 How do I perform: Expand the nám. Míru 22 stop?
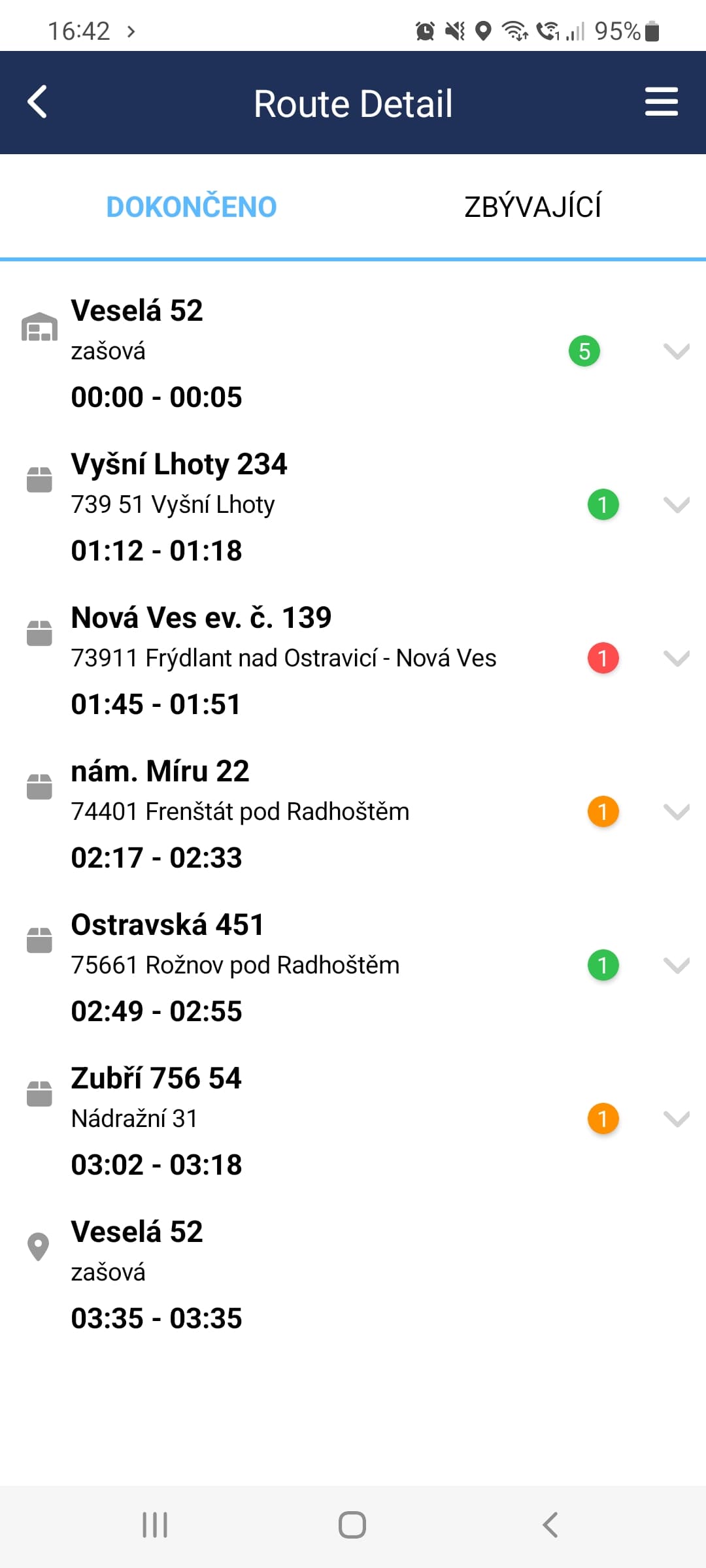pyautogui.click(x=676, y=812)
